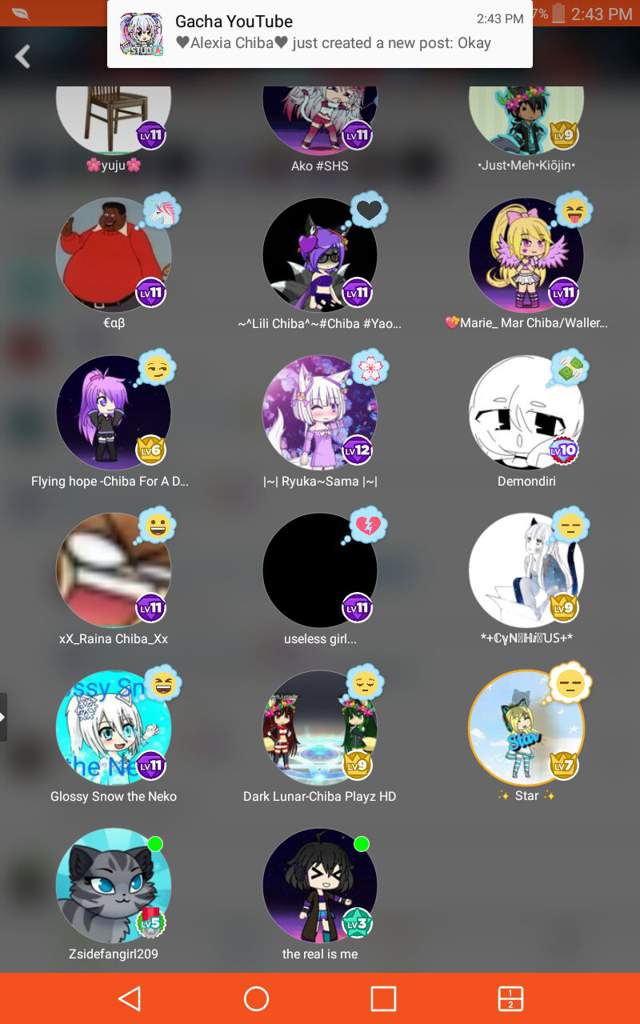This screenshot has height=1024, width=640.
Task: Open Marie_ Mar Chiba/Waller profile
Action: (526, 255)
